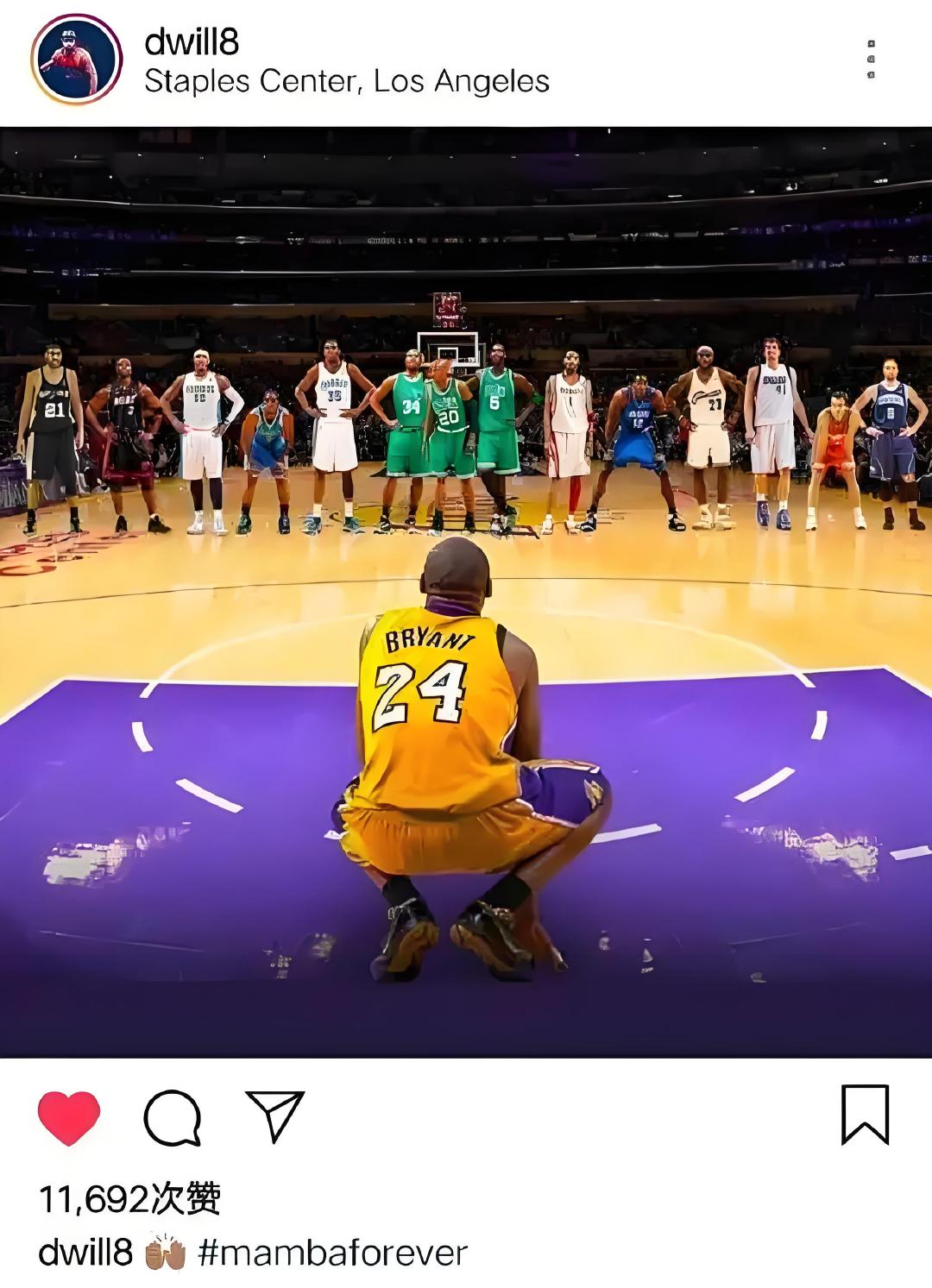The height and width of the screenshot is (1288, 932).
Task: Unlike the post with the red heart
Action: pyautogui.click(x=69, y=1117)
